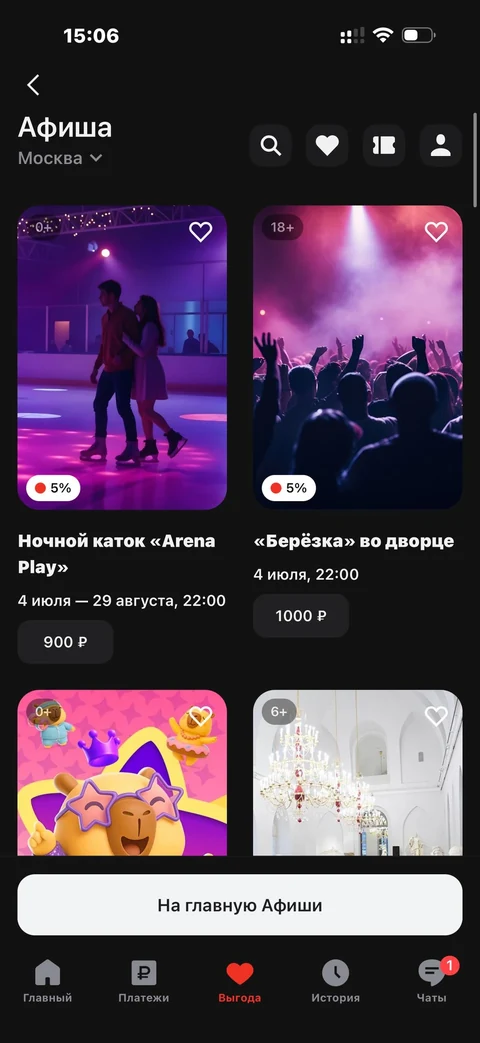480x1043 pixels.
Task: Tap the 1000 ₽ price button
Action: [x=301, y=616]
